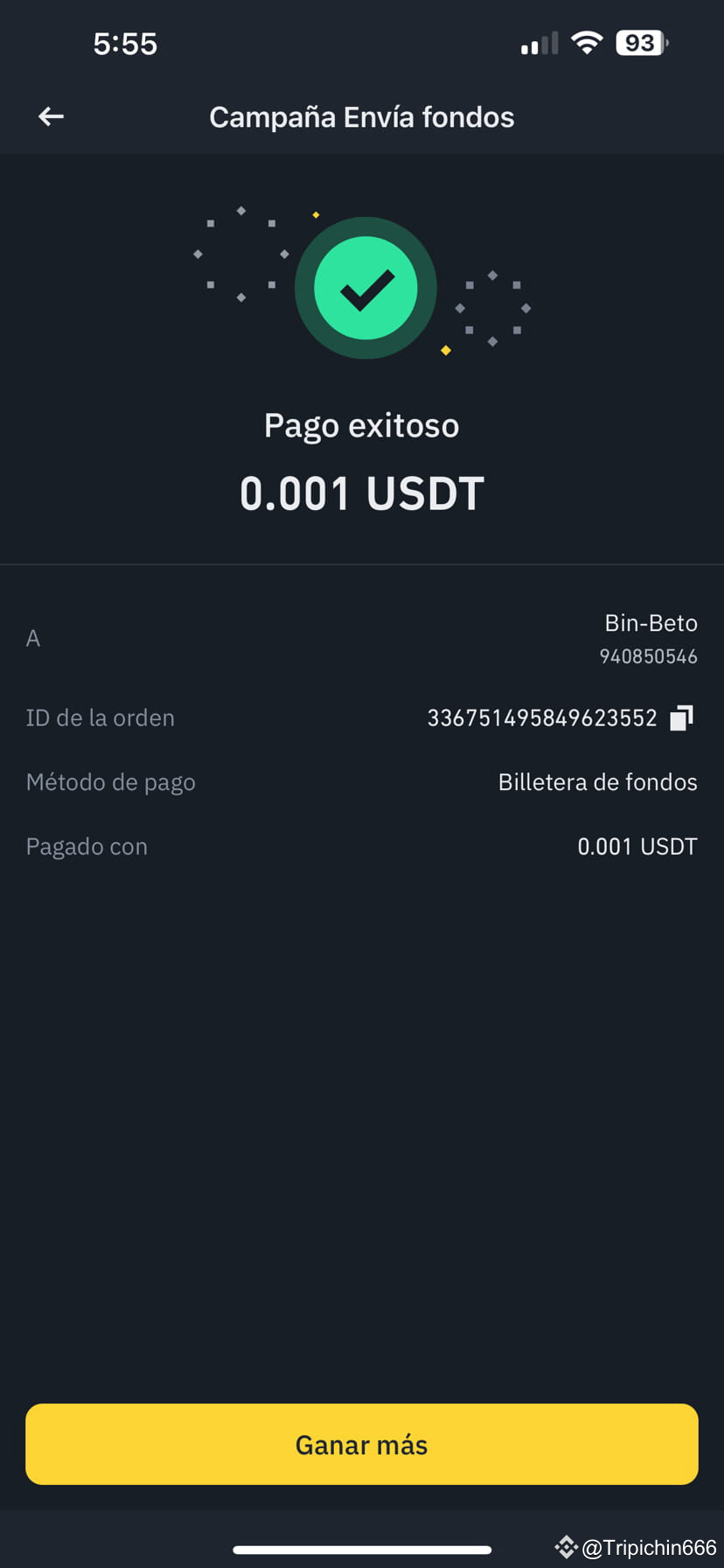
Task: Go back using the top-left arrow
Action: tap(51, 116)
